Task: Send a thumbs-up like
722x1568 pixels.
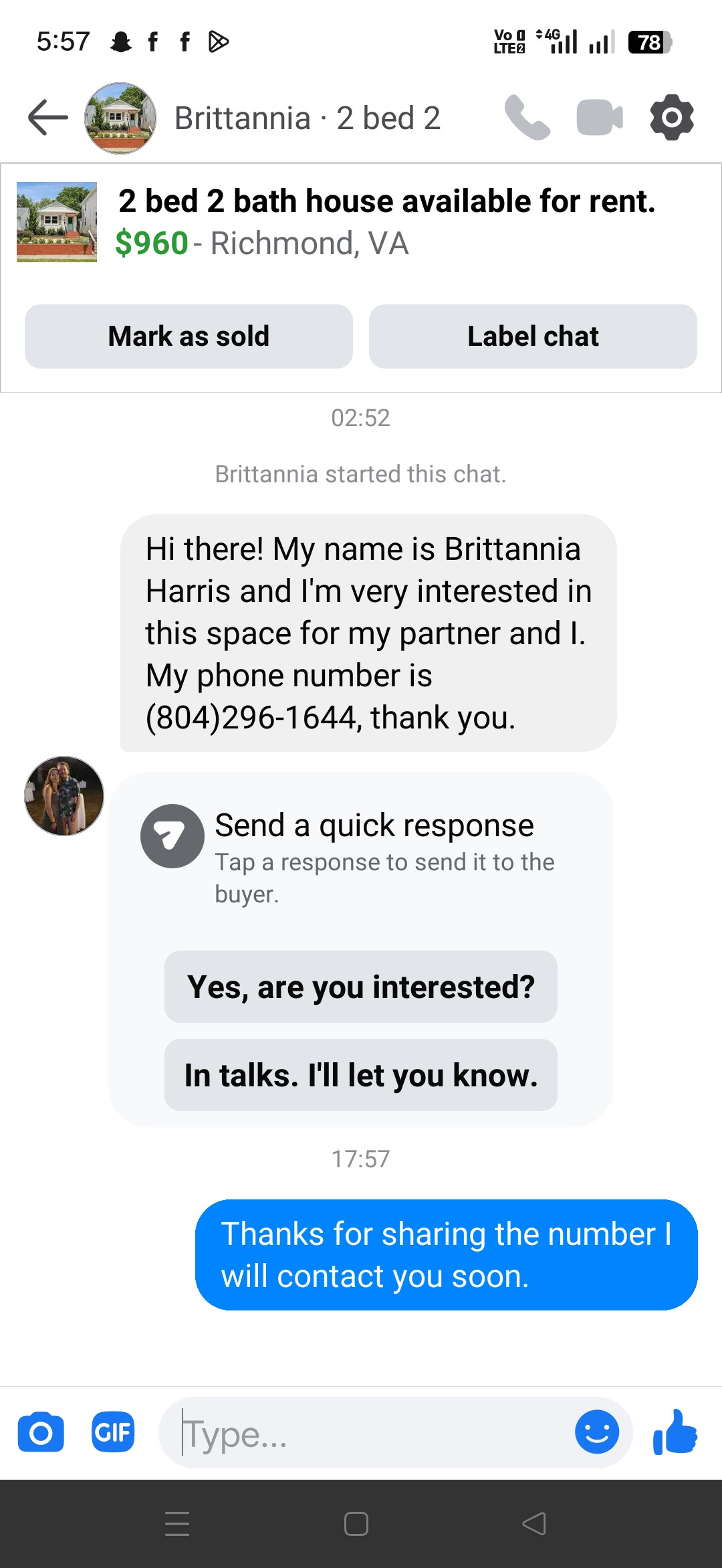Action: tap(675, 1433)
